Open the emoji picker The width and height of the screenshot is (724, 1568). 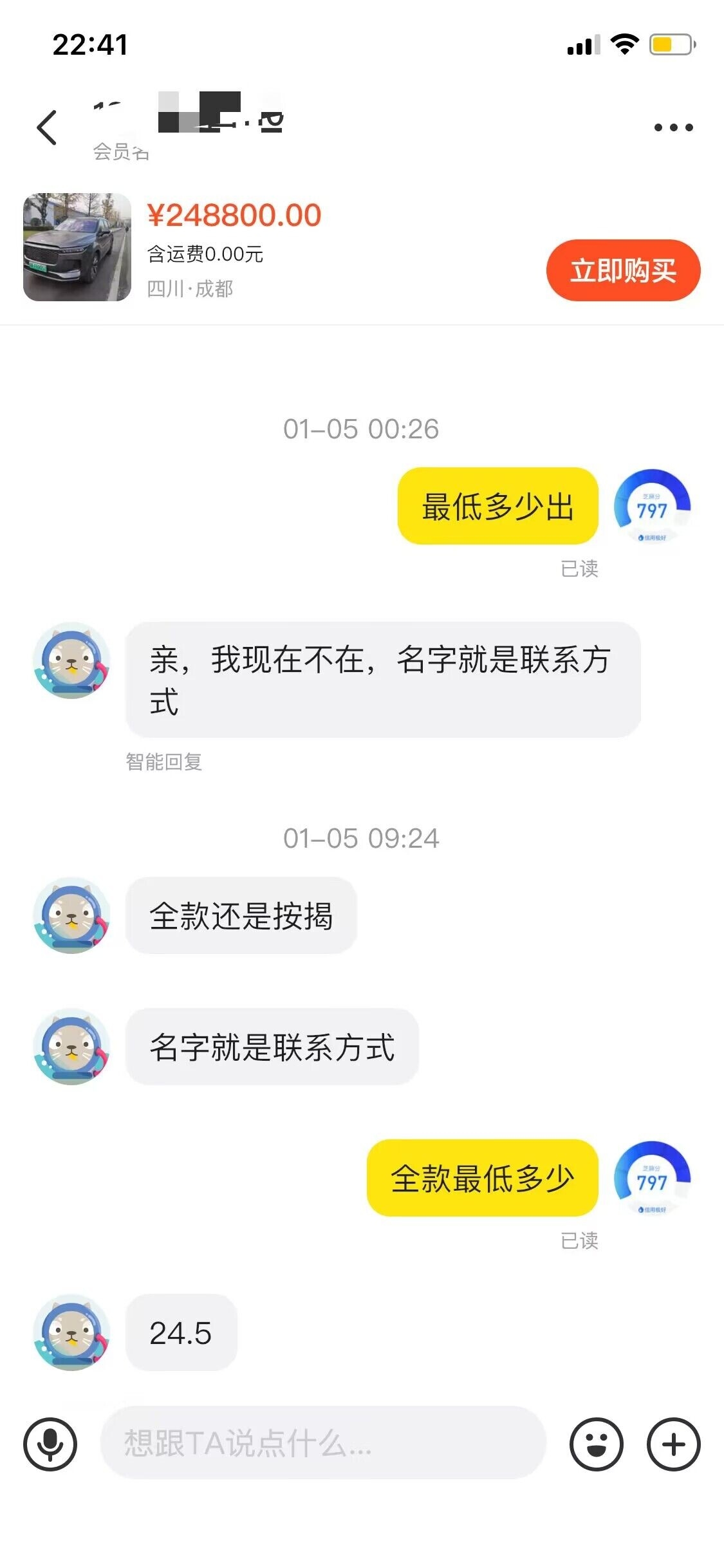[x=596, y=1444]
